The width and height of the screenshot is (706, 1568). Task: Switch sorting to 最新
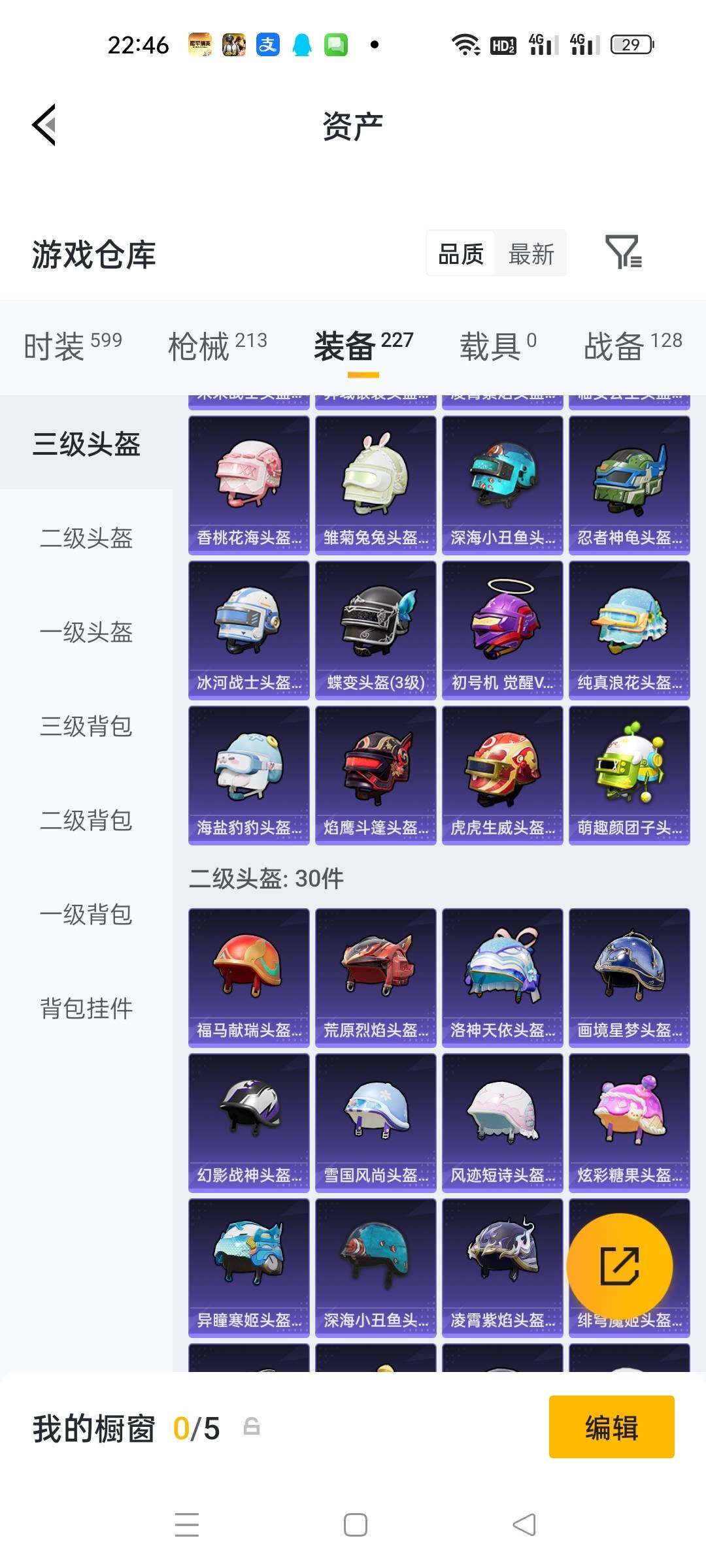tap(531, 253)
